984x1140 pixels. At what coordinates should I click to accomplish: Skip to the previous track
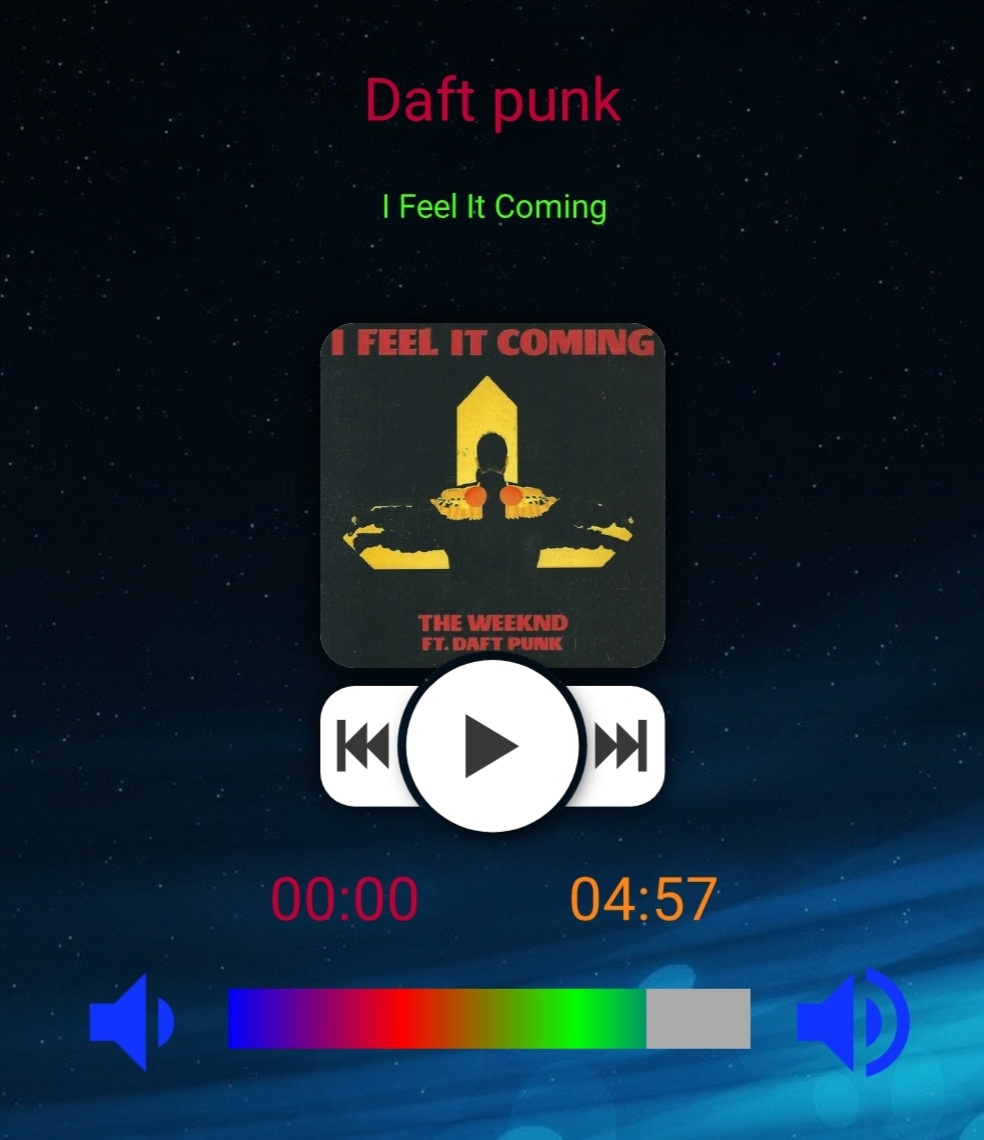[363, 746]
